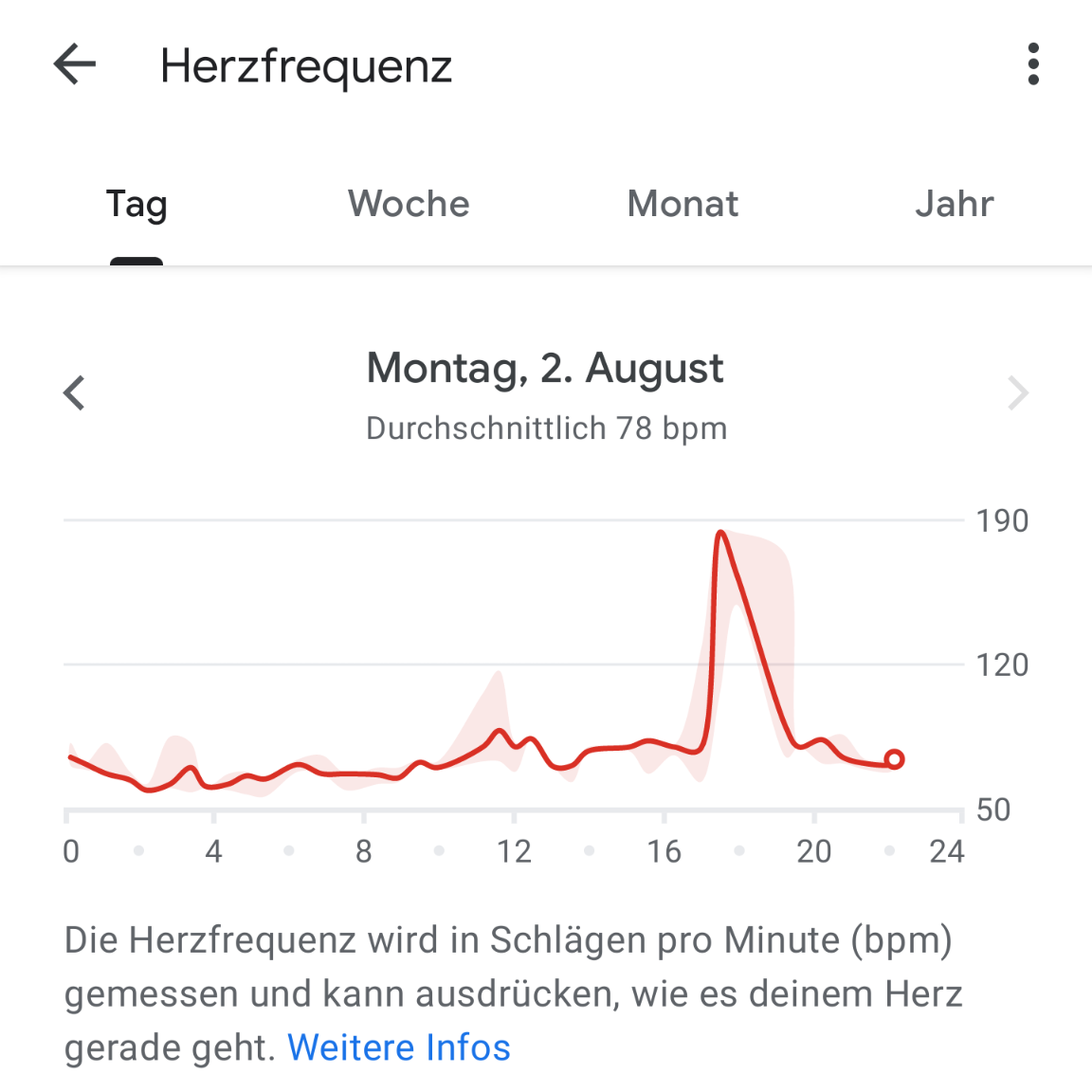This screenshot has height=1092, width=1092.
Task: Show the next day's heart rate
Action: coord(1018,392)
